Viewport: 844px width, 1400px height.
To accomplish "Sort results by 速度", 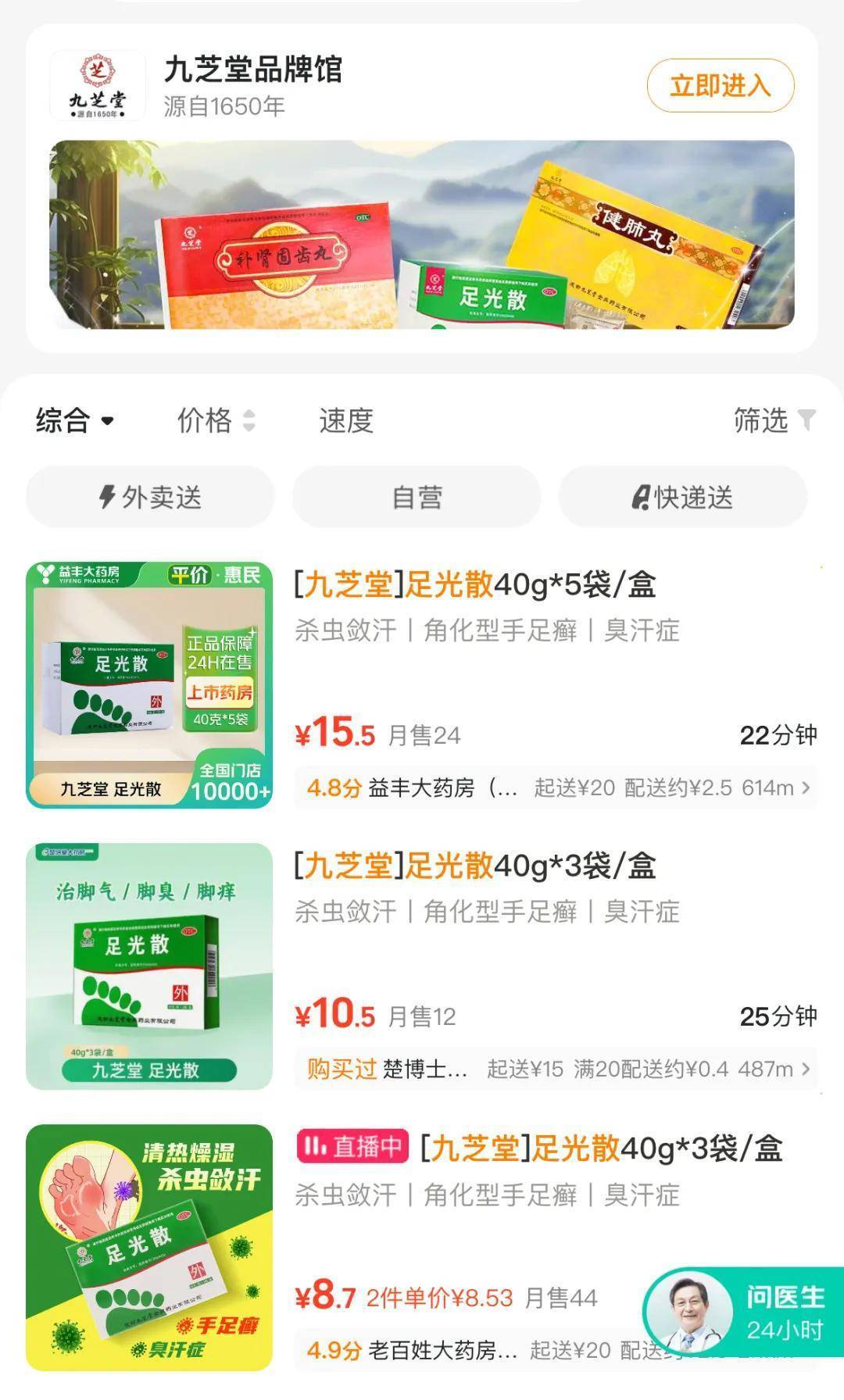I will point(345,420).
